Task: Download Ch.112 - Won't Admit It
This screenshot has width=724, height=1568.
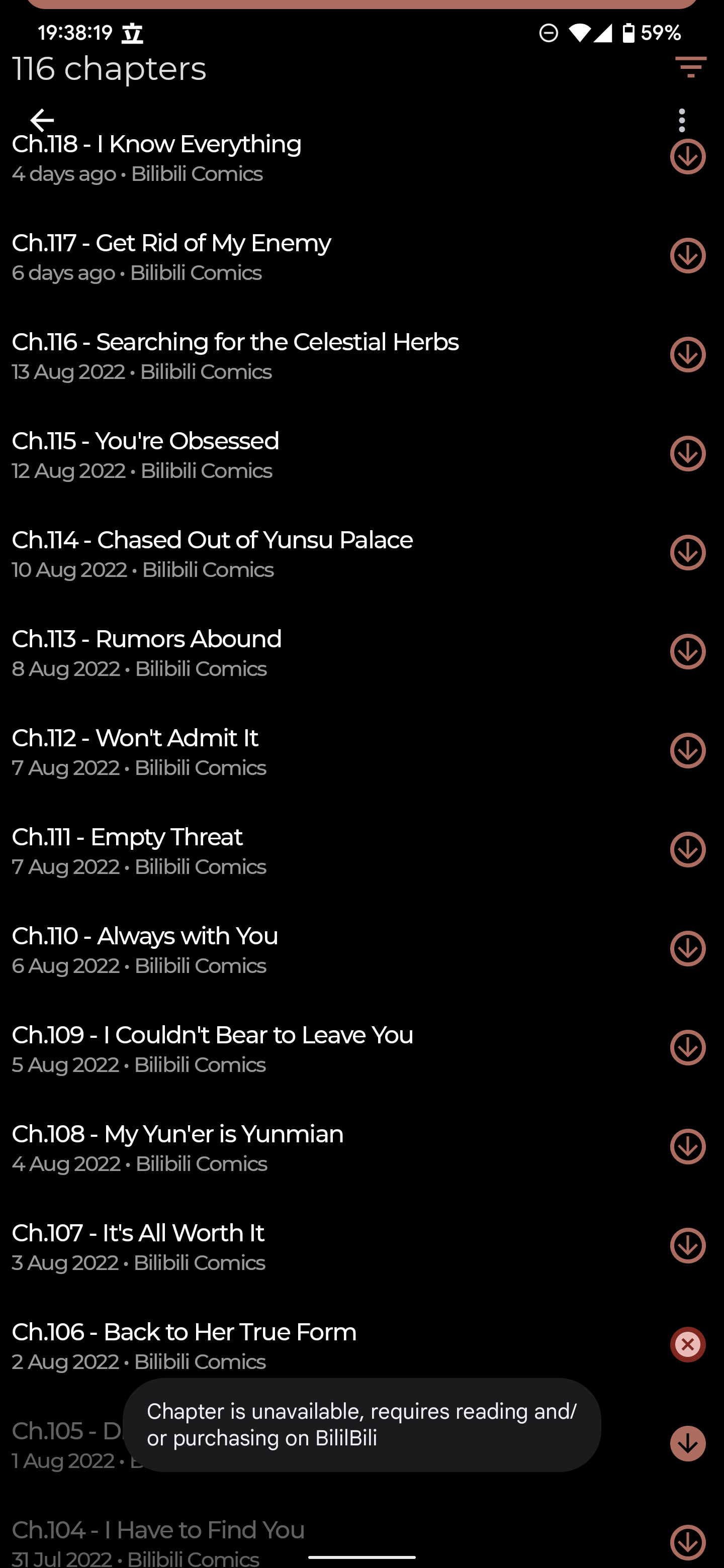Action: click(687, 750)
